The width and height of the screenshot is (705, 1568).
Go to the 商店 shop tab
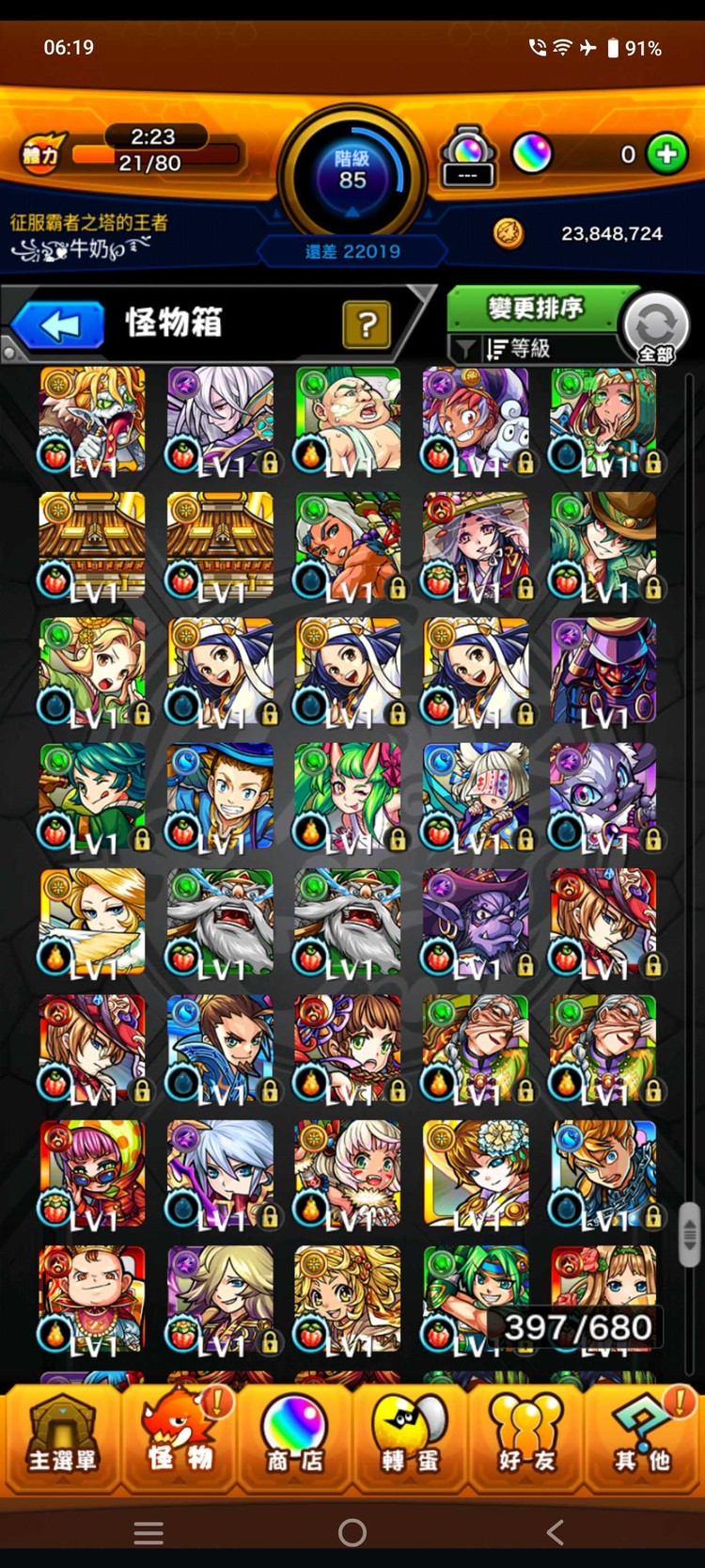pyautogui.click(x=294, y=1436)
